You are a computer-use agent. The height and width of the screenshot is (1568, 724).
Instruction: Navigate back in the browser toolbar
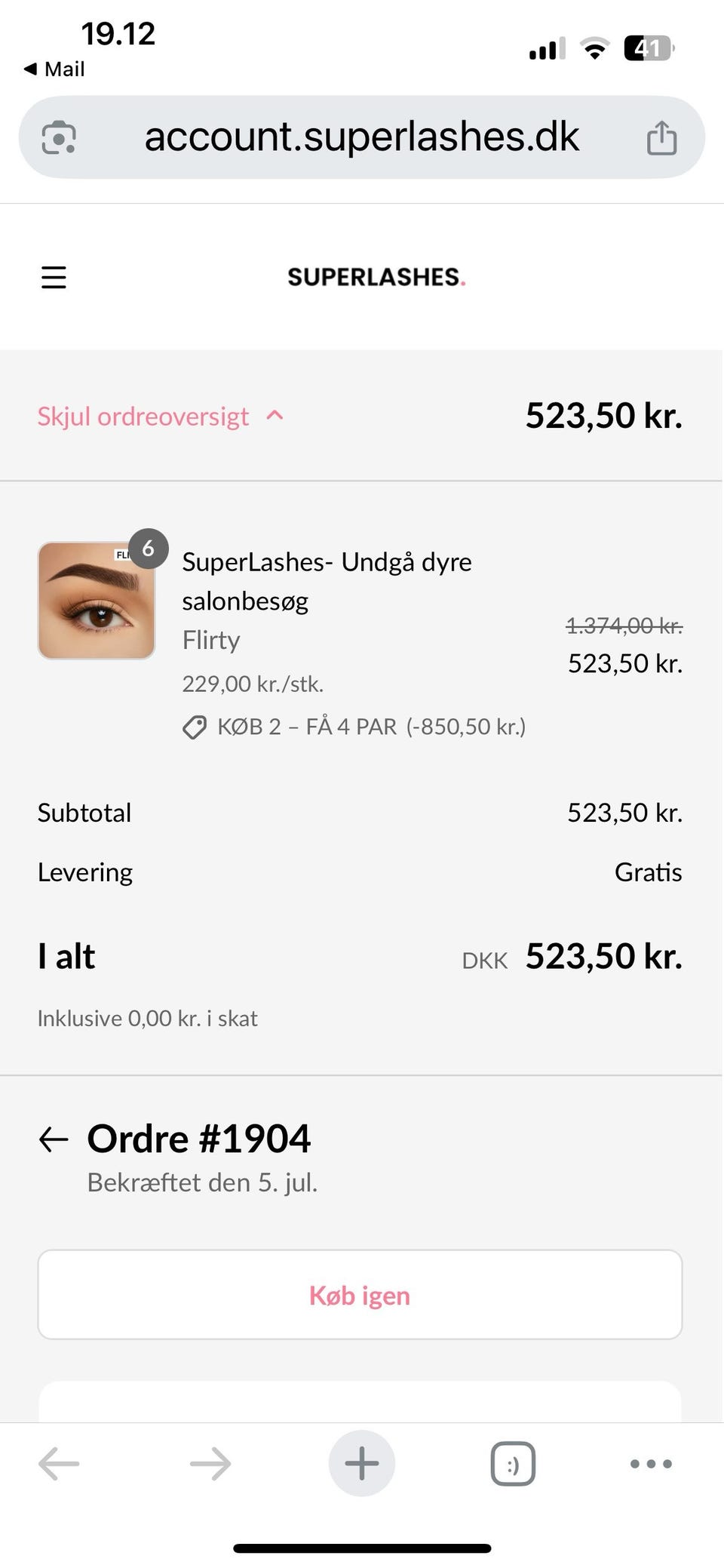pyautogui.click(x=59, y=1464)
